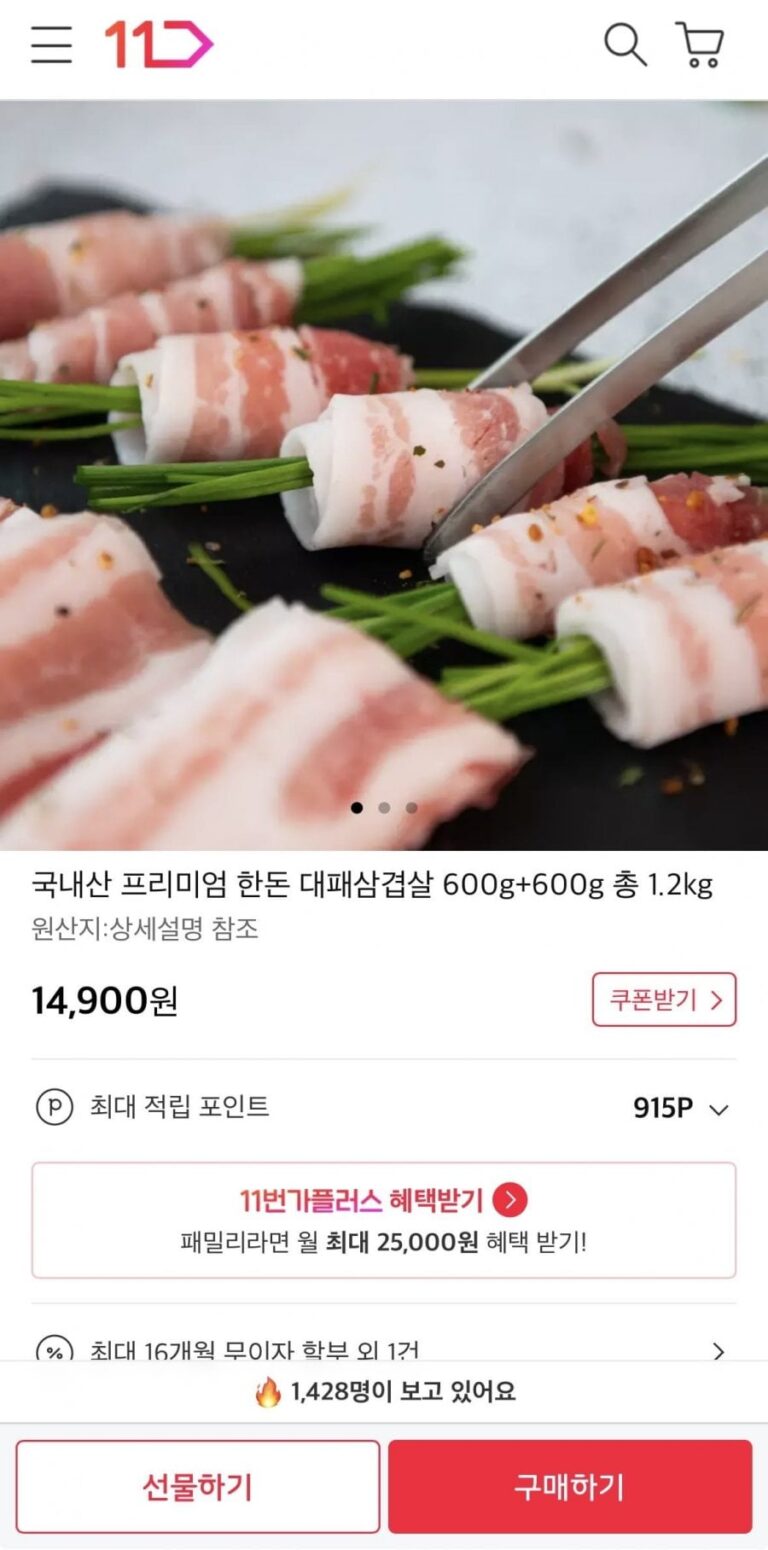Open the hamburger menu
Viewport: 768px width, 1550px height.
51,45
